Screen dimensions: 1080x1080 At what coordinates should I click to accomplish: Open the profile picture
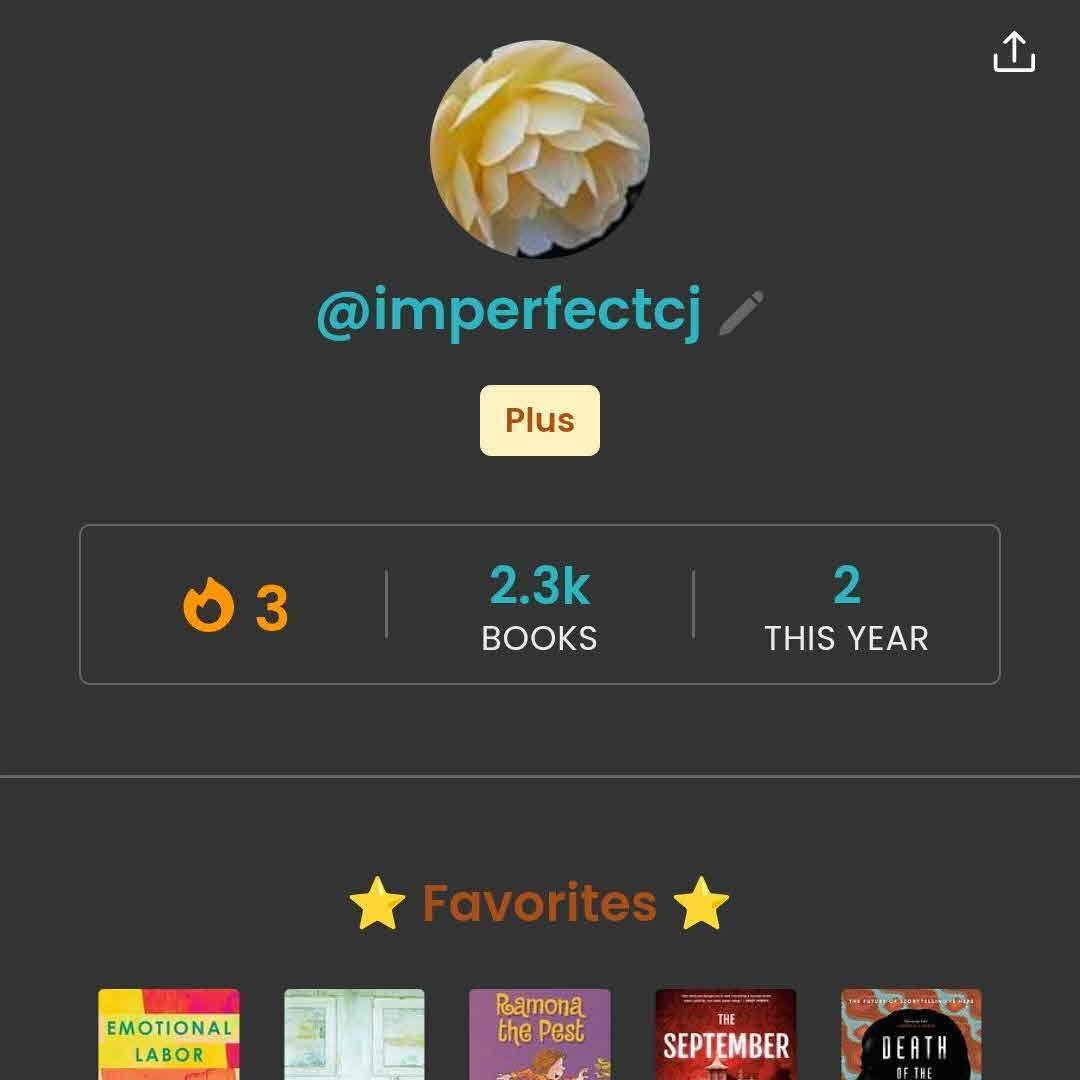[539, 150]
